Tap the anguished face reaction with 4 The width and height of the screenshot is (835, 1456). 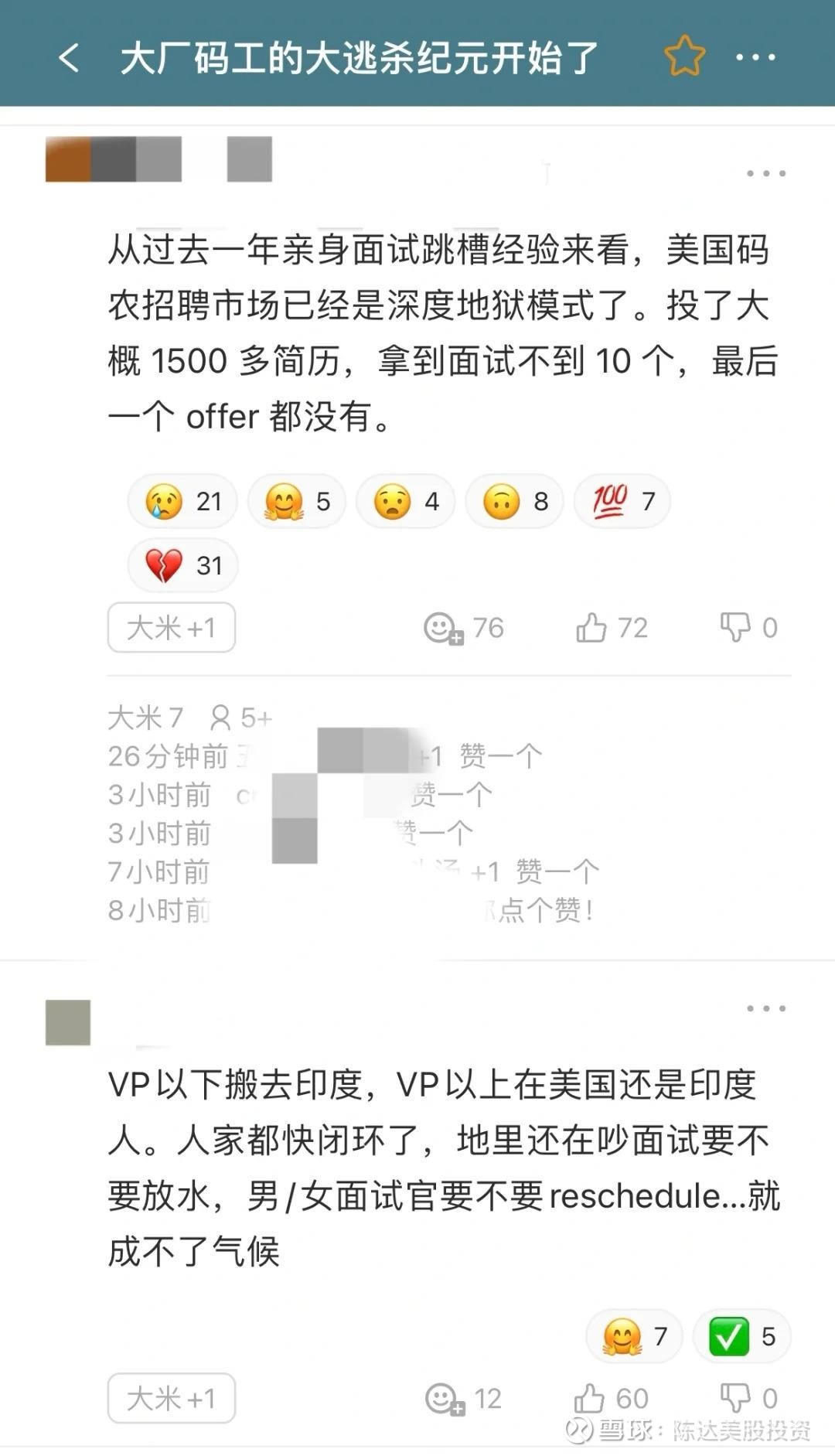(406, 502)
